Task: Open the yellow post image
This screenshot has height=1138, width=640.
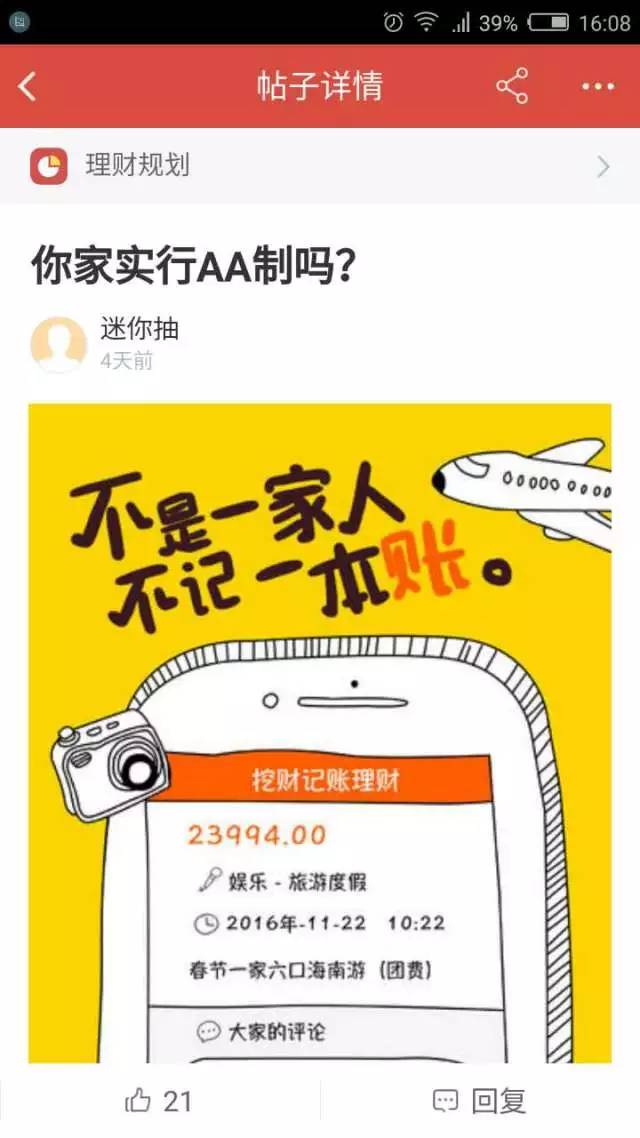Action: (x=320, y=730)
